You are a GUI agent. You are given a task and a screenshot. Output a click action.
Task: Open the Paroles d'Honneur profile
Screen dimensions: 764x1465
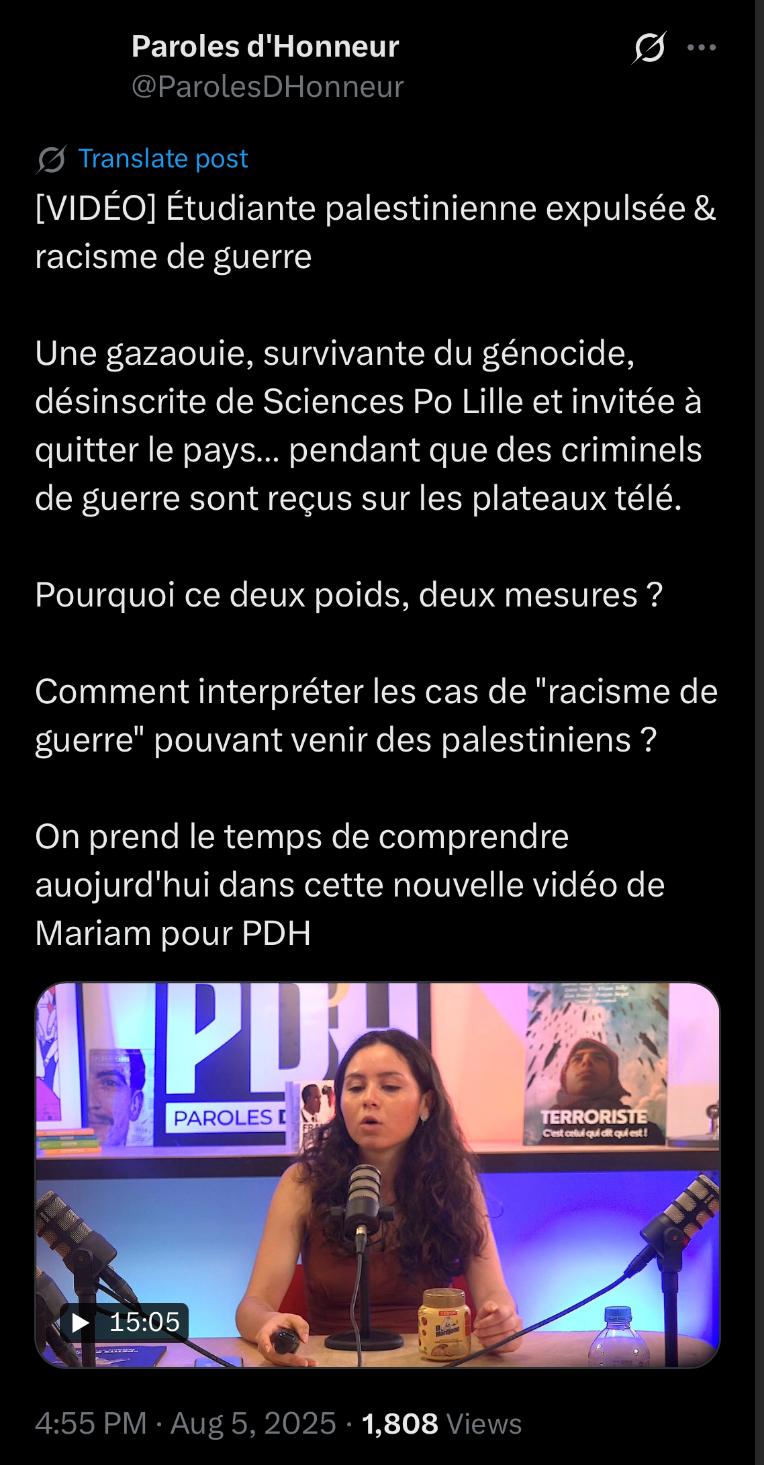(x=265, y=46)
